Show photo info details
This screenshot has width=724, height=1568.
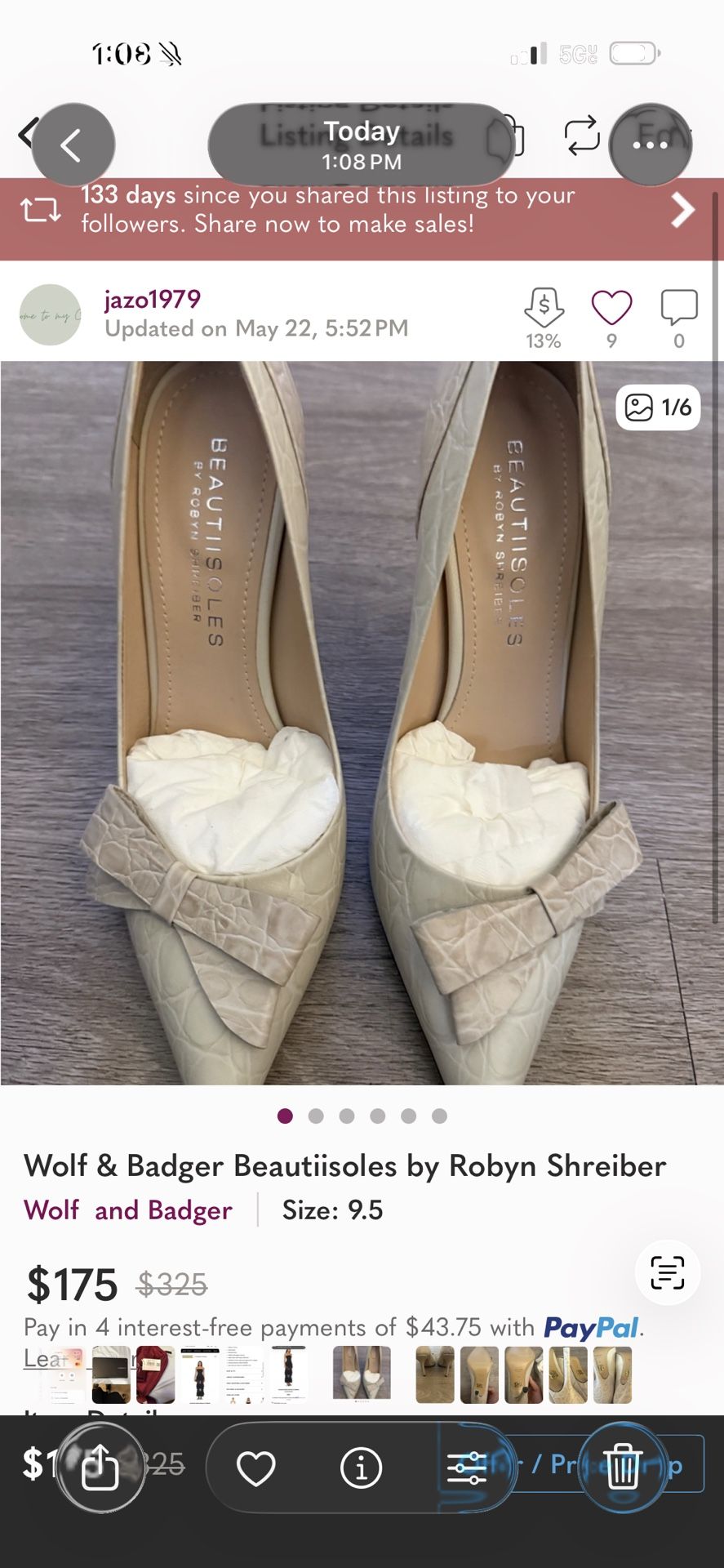point(361,1468)
